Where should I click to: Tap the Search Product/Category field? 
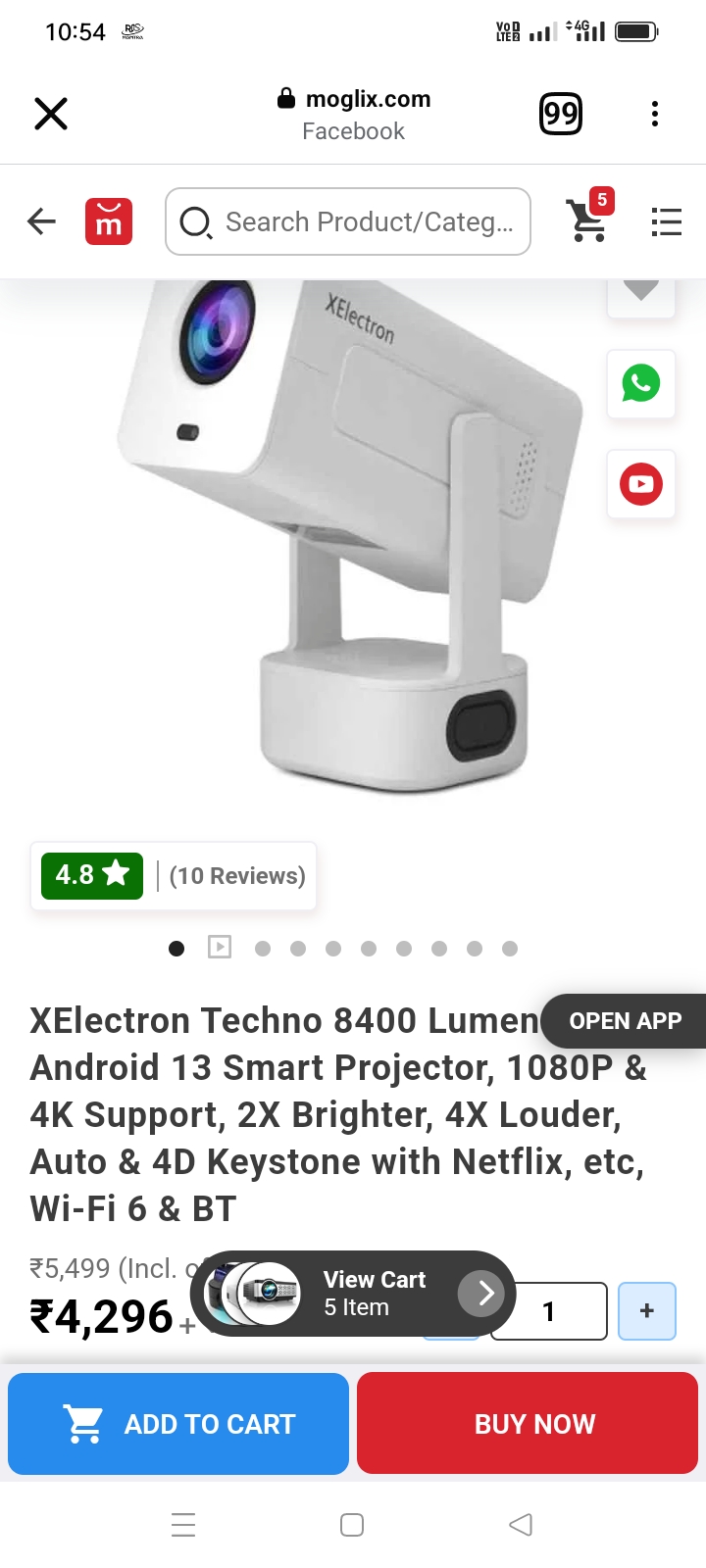(349, 221)
